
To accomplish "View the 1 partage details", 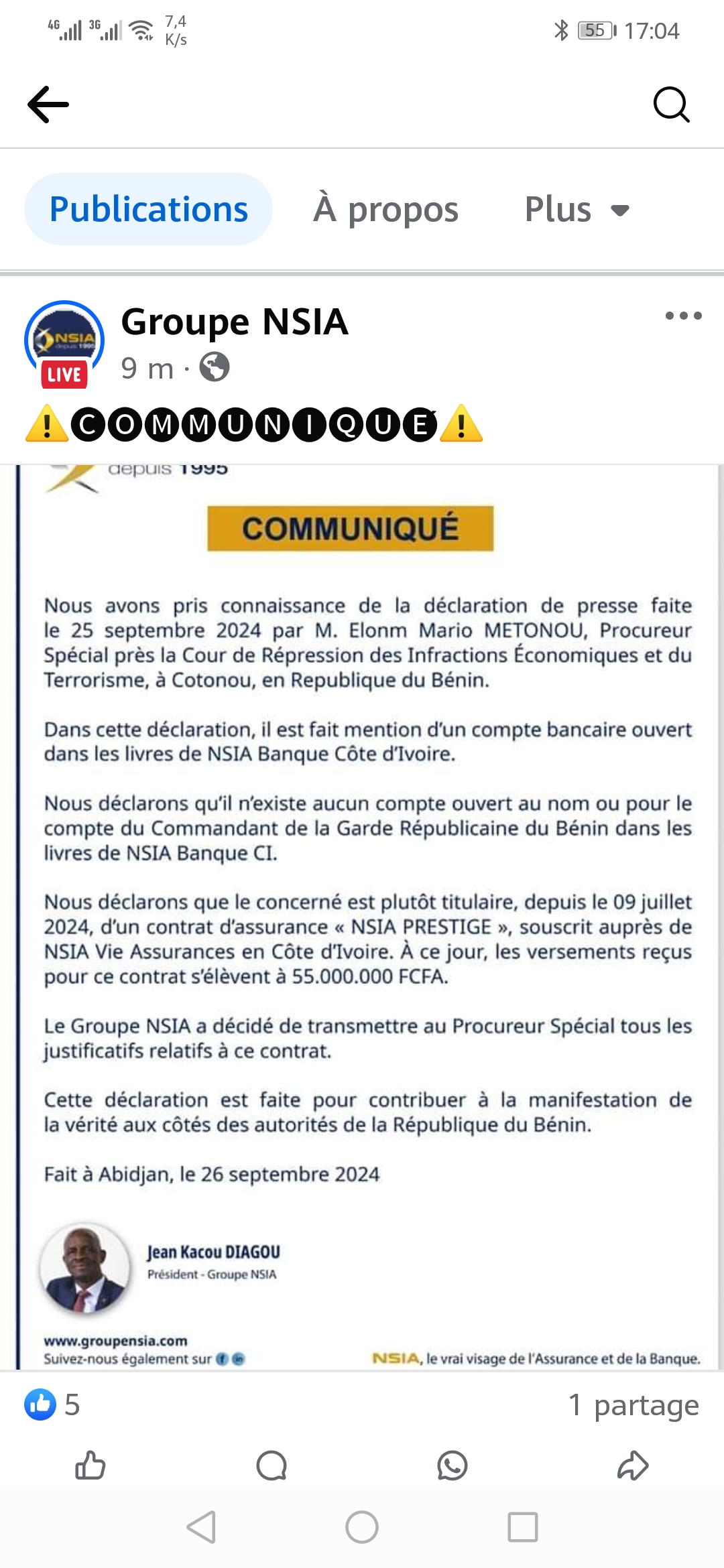I will (633, 1404).
